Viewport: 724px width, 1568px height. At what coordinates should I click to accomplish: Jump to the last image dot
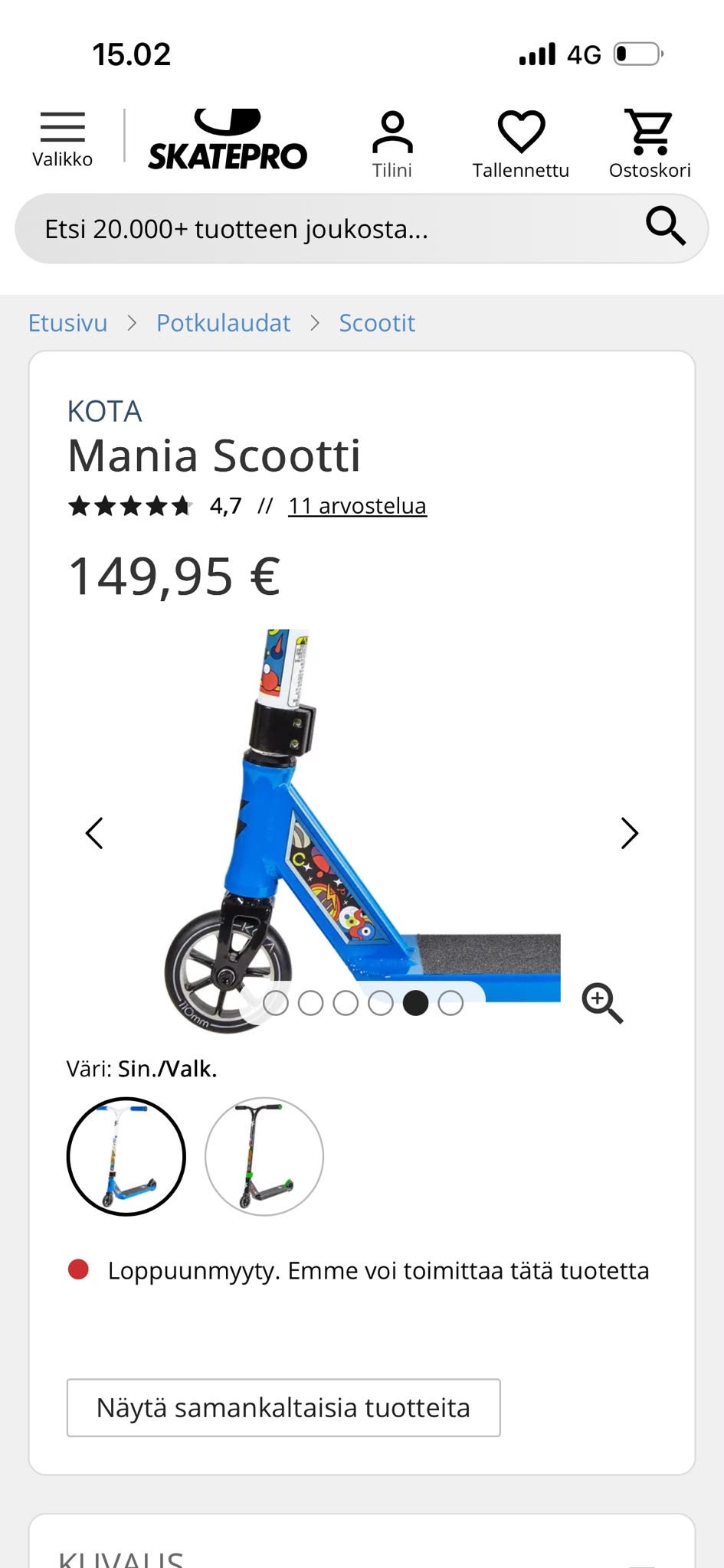450,1003
